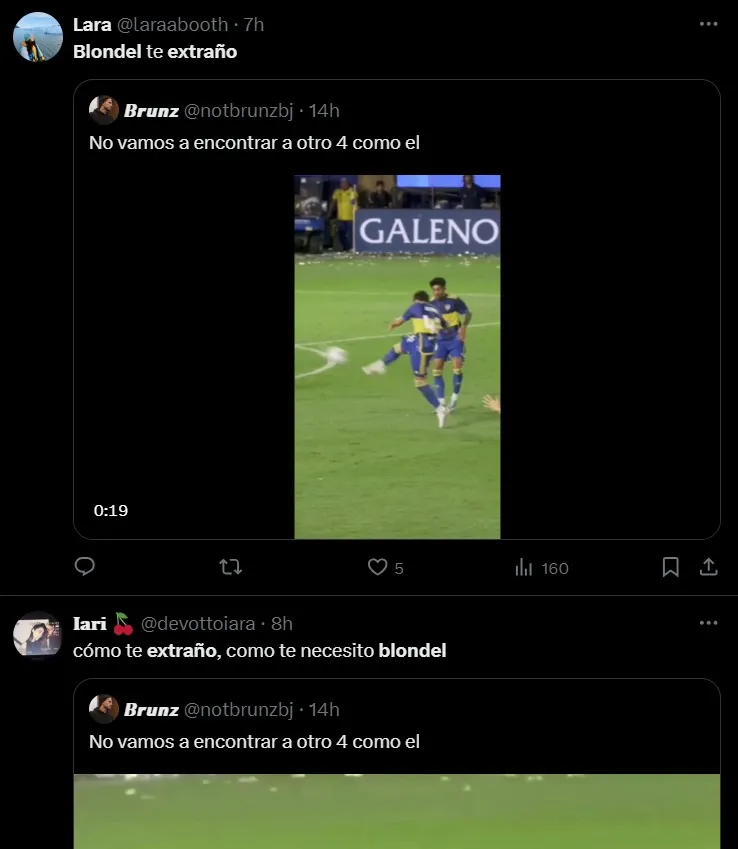Like Lara's post

(x=378, y=567)
